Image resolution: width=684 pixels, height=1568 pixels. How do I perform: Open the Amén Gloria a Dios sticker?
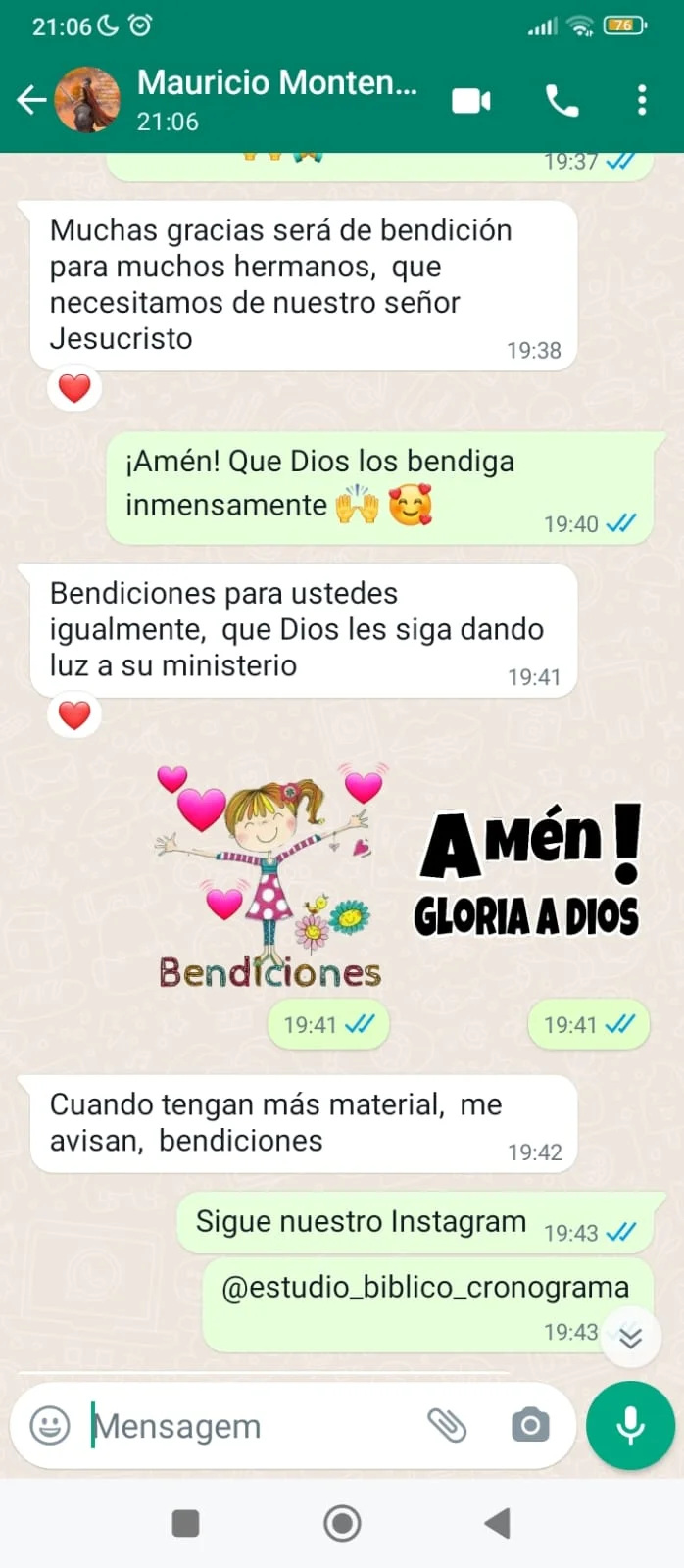(x=529, y=872)
